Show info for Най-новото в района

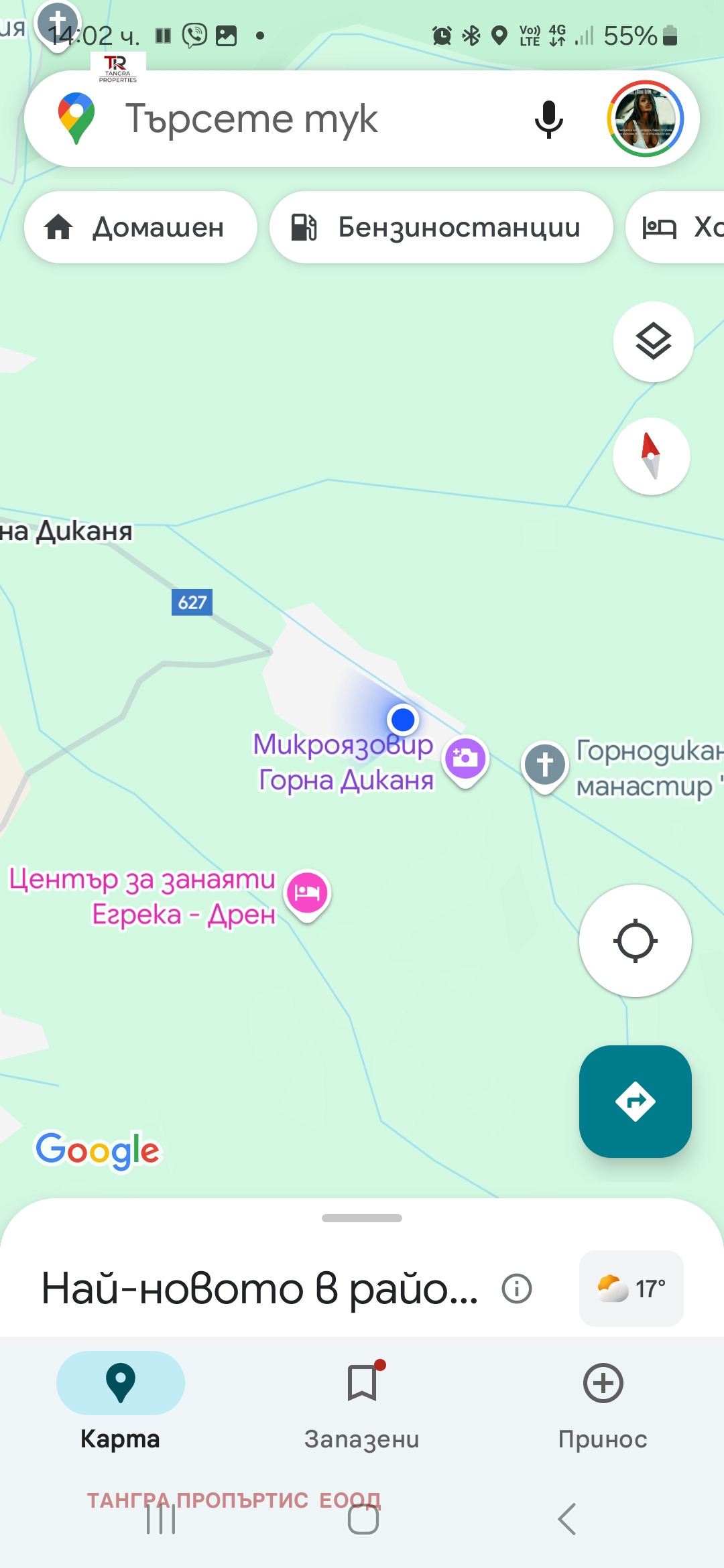[517, 1289]
